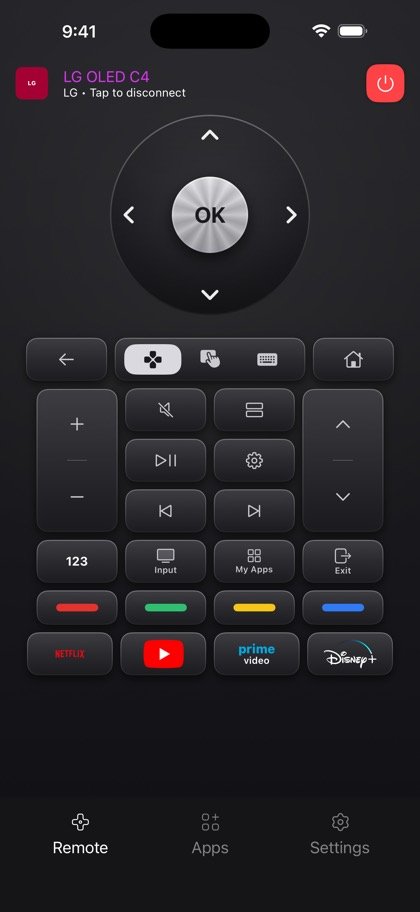Go back with the left-arrow back button
The height and width of the screenshot is (912, 420).
point(66,359)
